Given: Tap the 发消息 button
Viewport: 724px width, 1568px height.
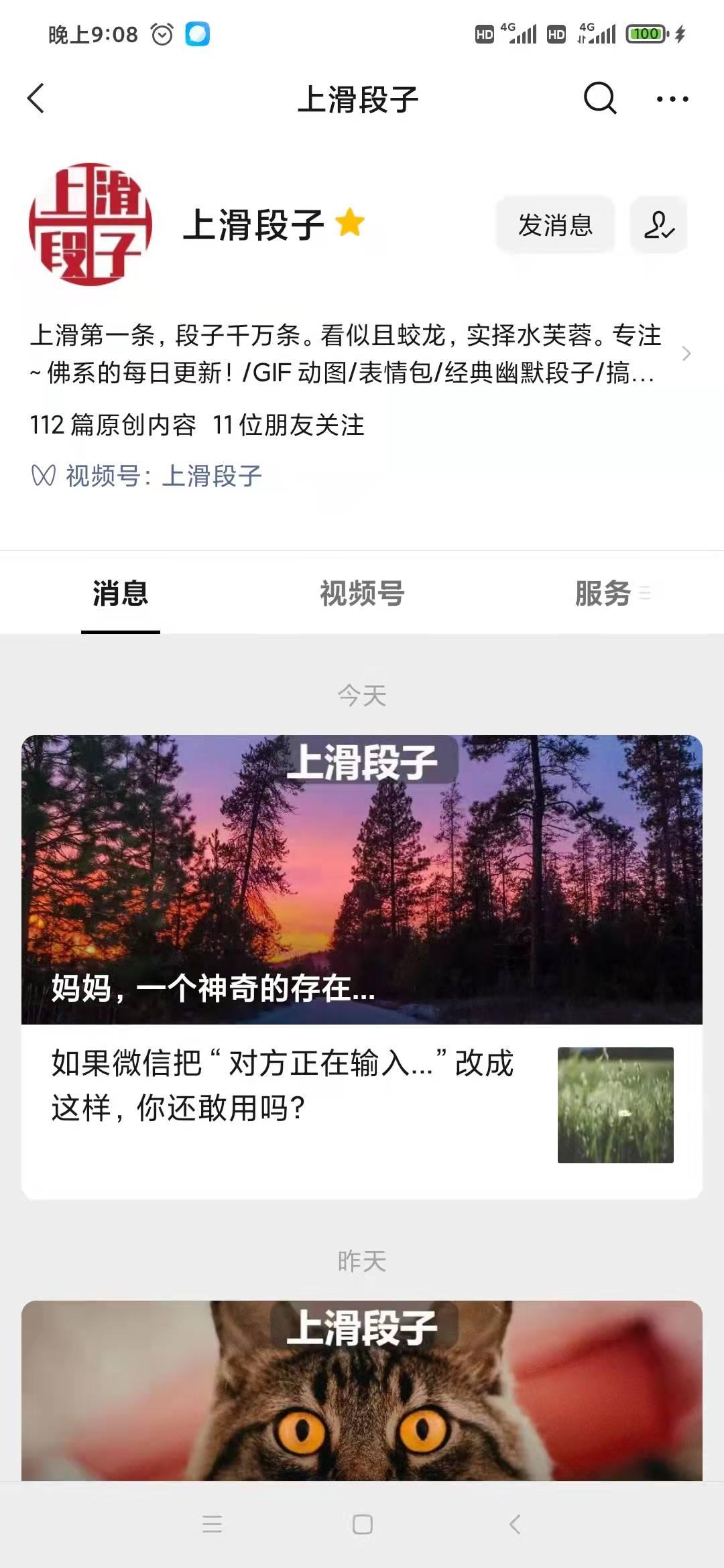Looking at the screenshot, I should [x=555, y=225].
